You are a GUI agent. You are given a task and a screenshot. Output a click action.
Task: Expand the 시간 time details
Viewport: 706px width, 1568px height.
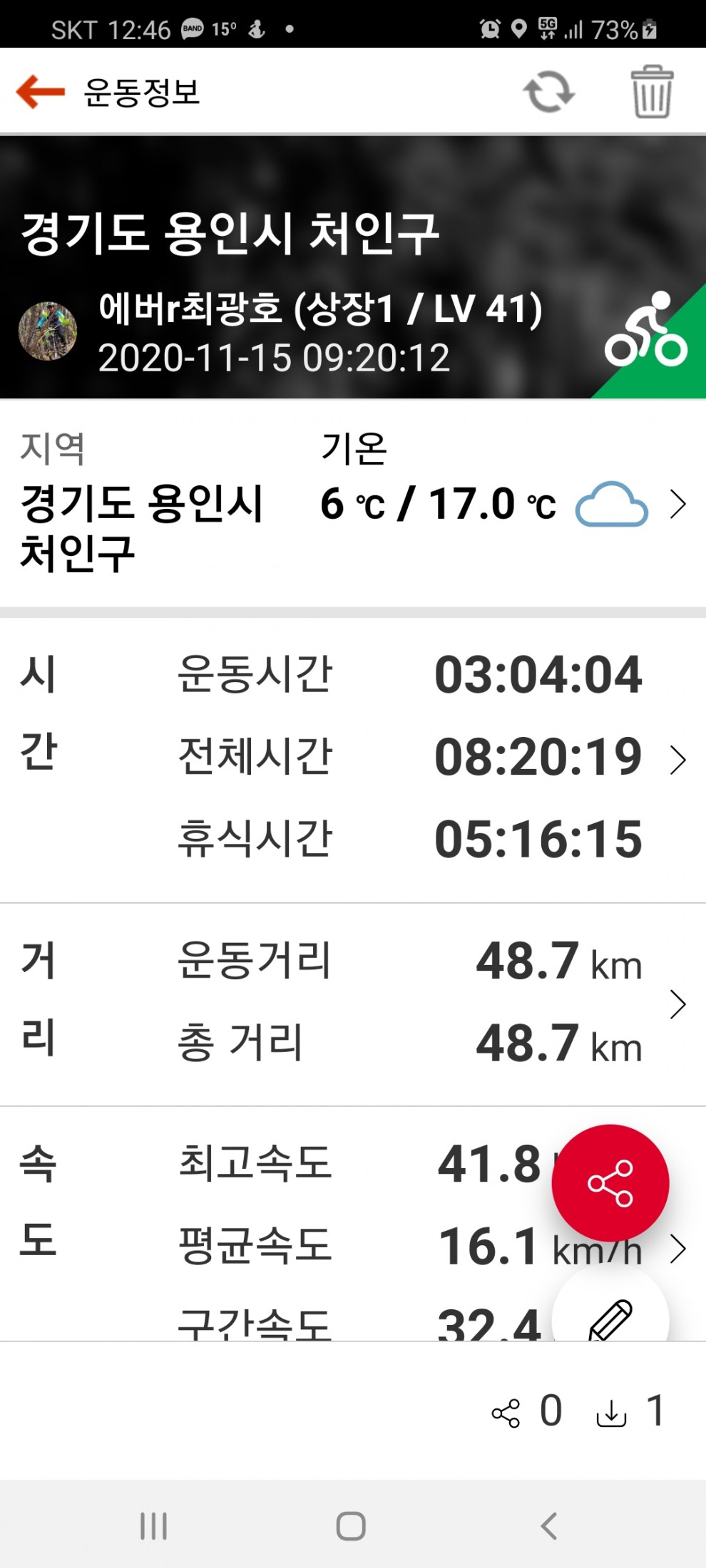coord(678,760)
